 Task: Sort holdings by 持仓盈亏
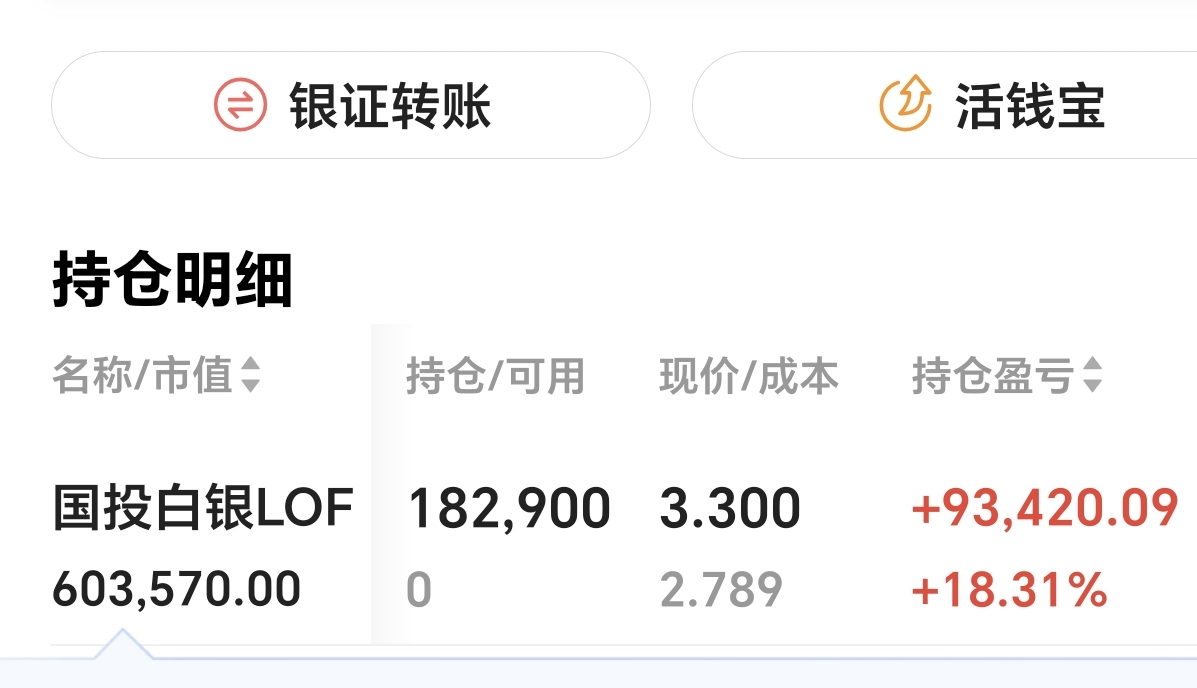point(1006,377)
